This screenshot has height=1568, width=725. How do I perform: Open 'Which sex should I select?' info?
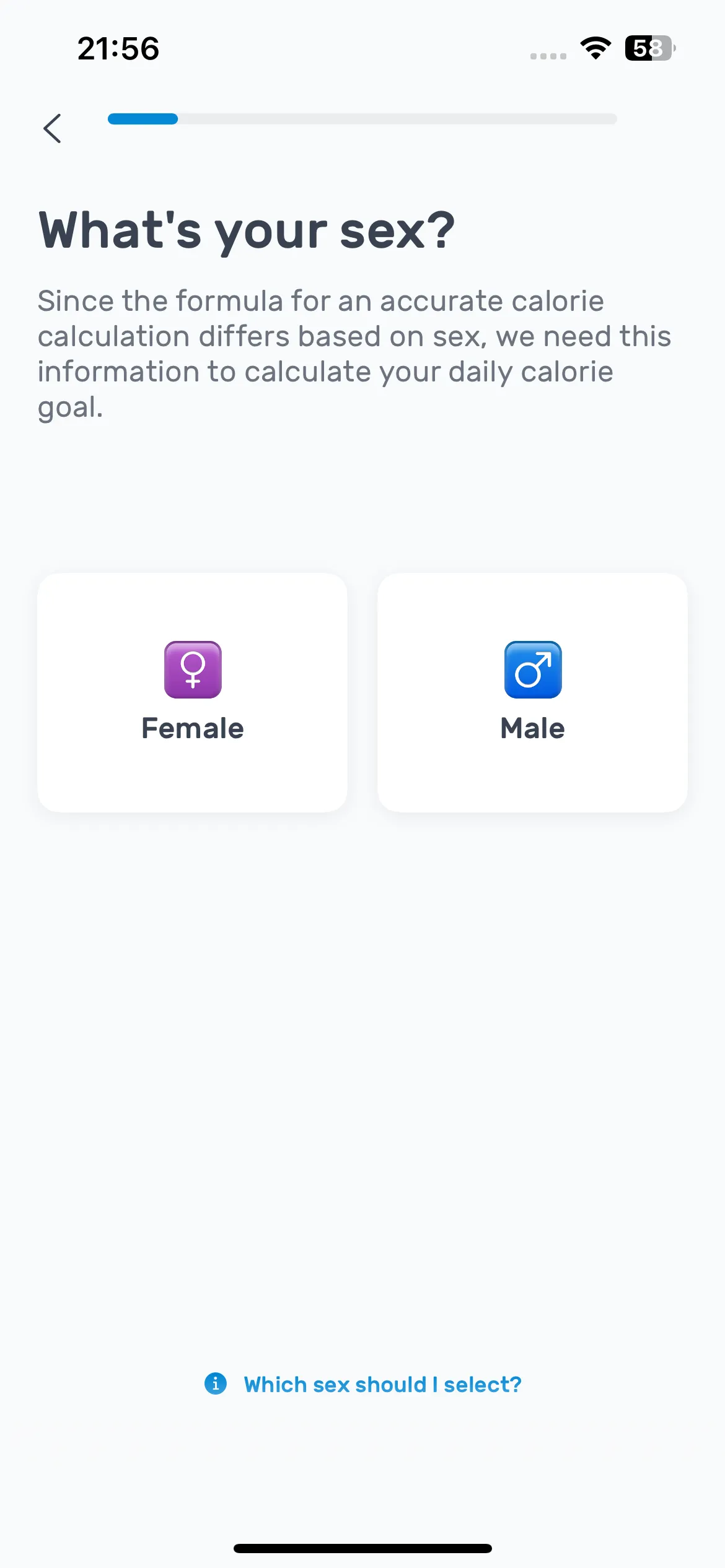(363, 1384)
